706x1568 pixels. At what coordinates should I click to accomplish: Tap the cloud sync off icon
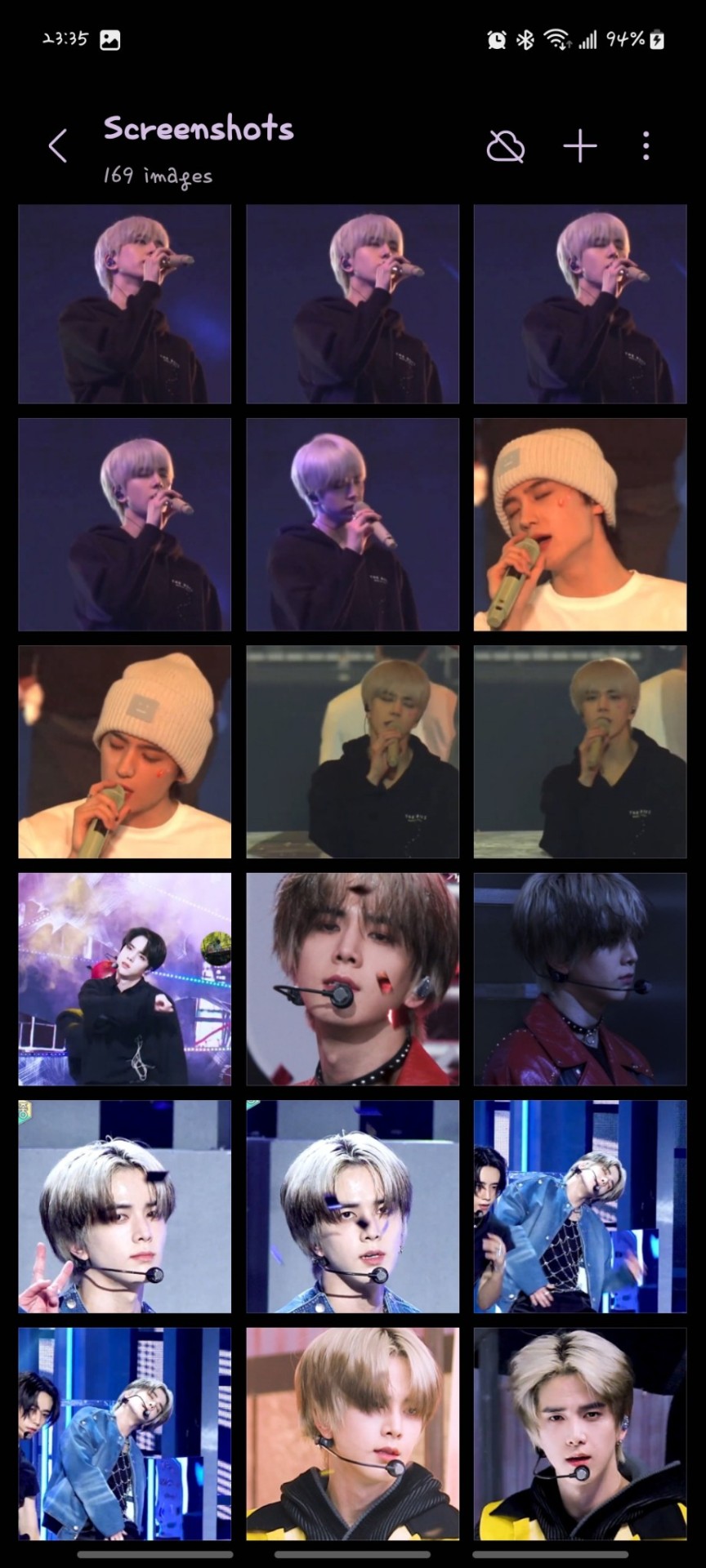506,147
